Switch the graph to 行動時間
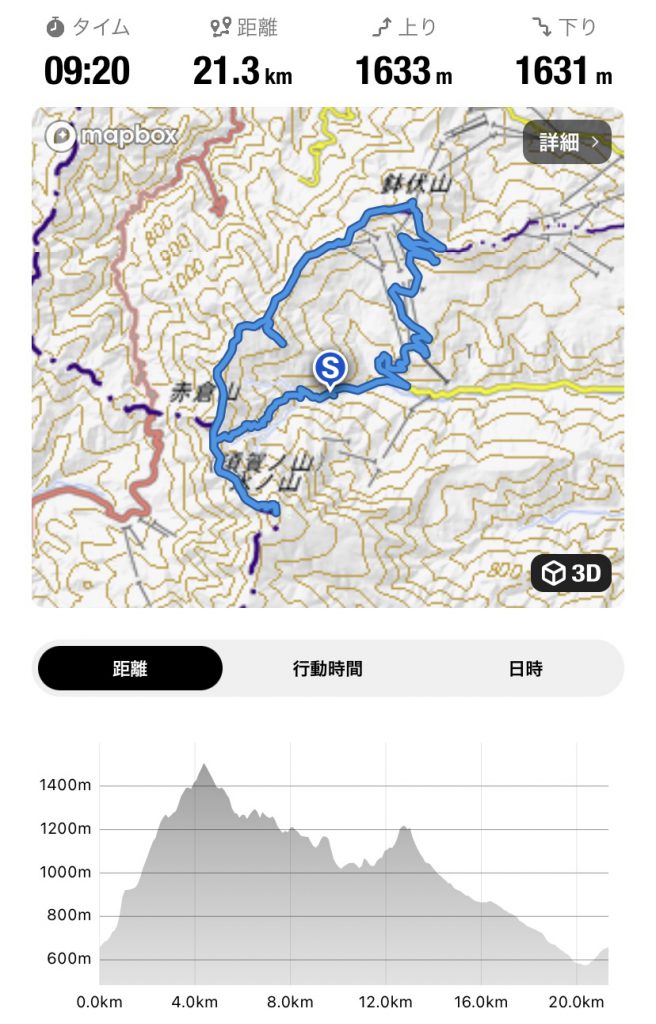656x1024 pixels. coord(327,668)
